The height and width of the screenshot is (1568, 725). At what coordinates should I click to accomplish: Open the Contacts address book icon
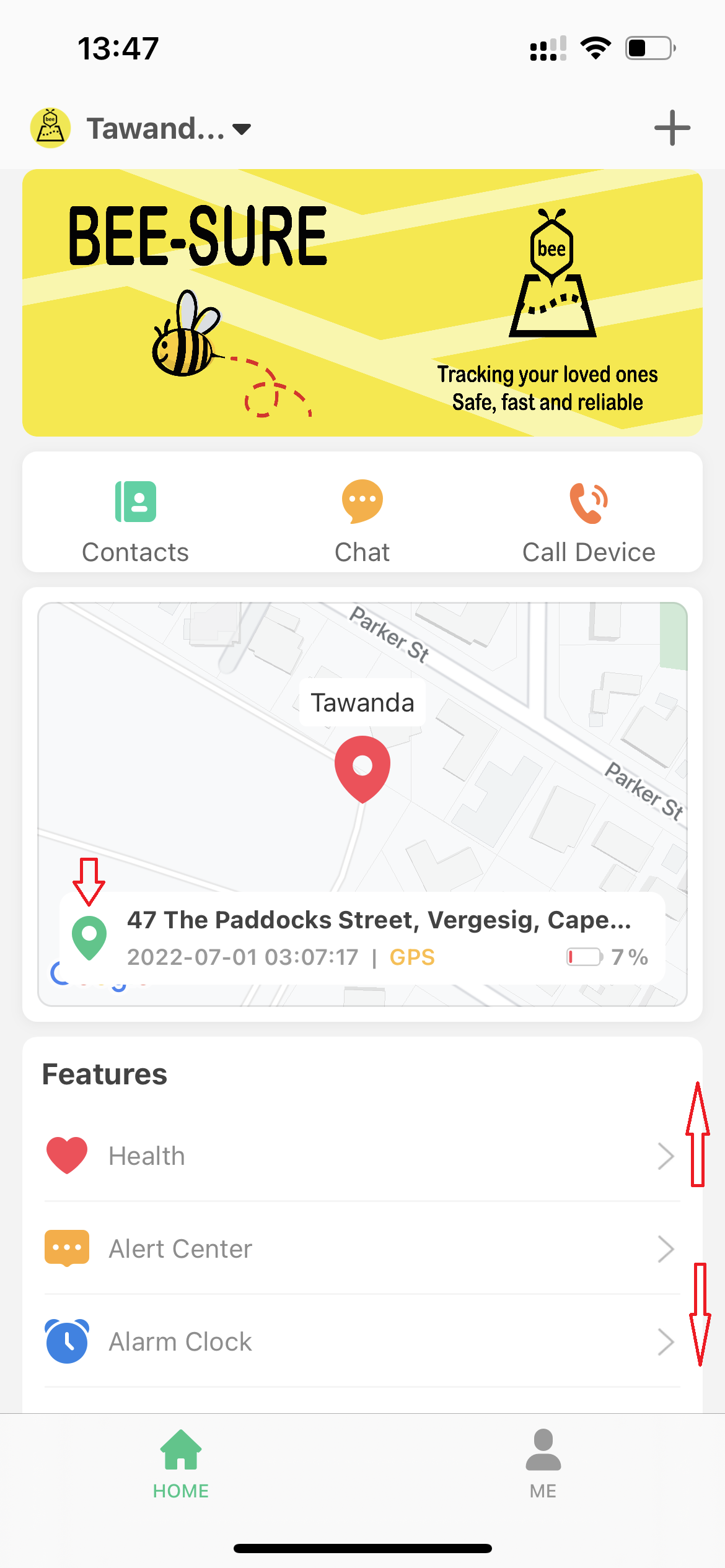point(134,502)
